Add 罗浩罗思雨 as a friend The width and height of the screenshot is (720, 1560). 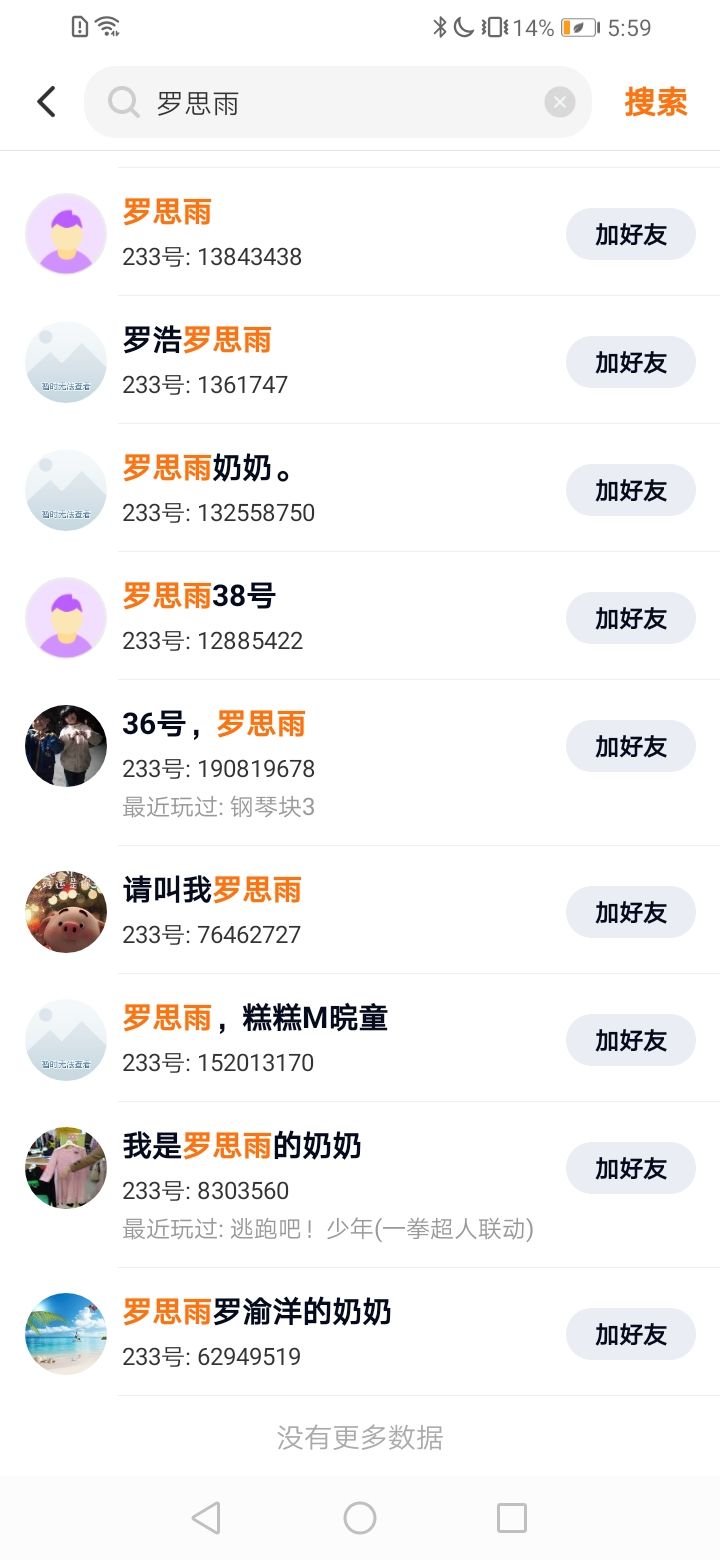(x=630, y=362)
